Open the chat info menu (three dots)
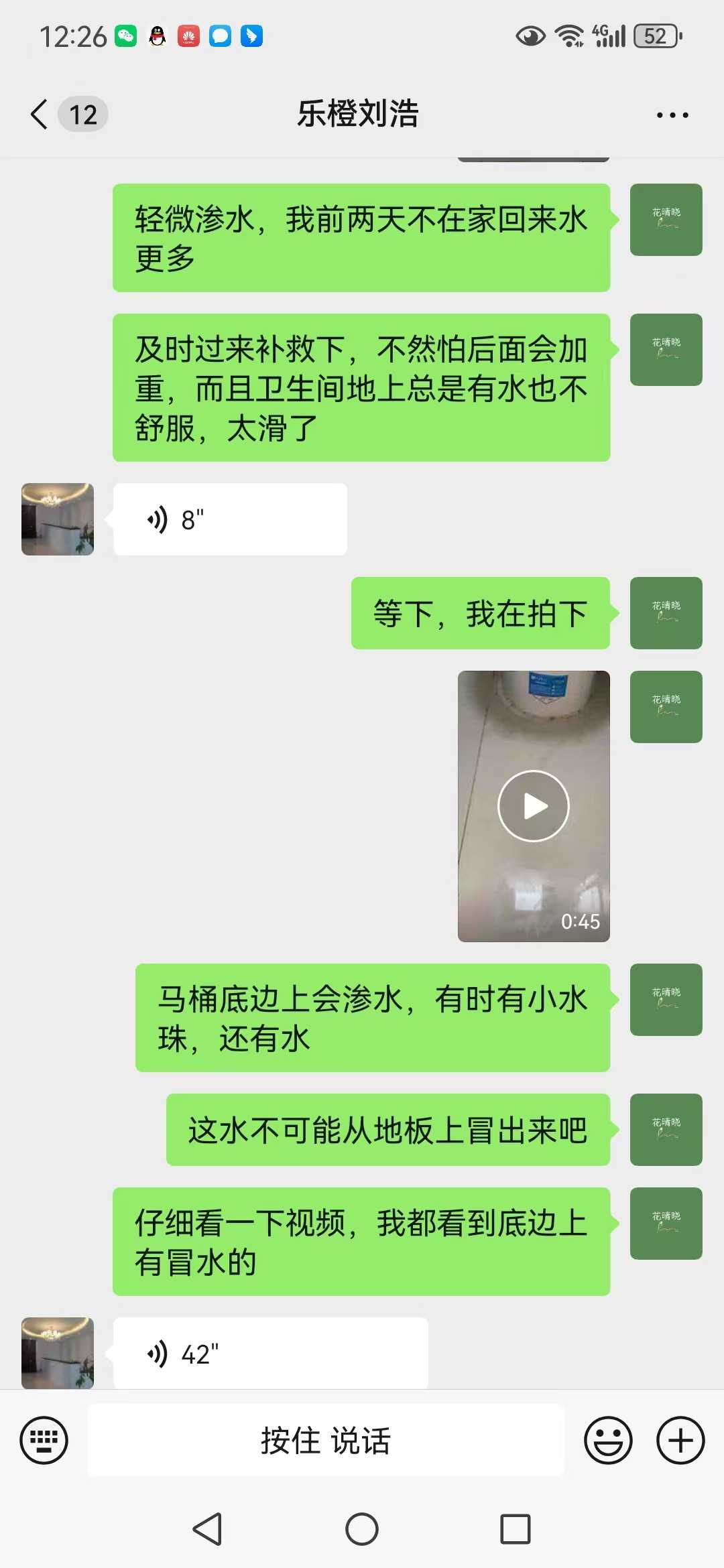Viewport: 724px width, 1568px height. (x=672, y=115)
